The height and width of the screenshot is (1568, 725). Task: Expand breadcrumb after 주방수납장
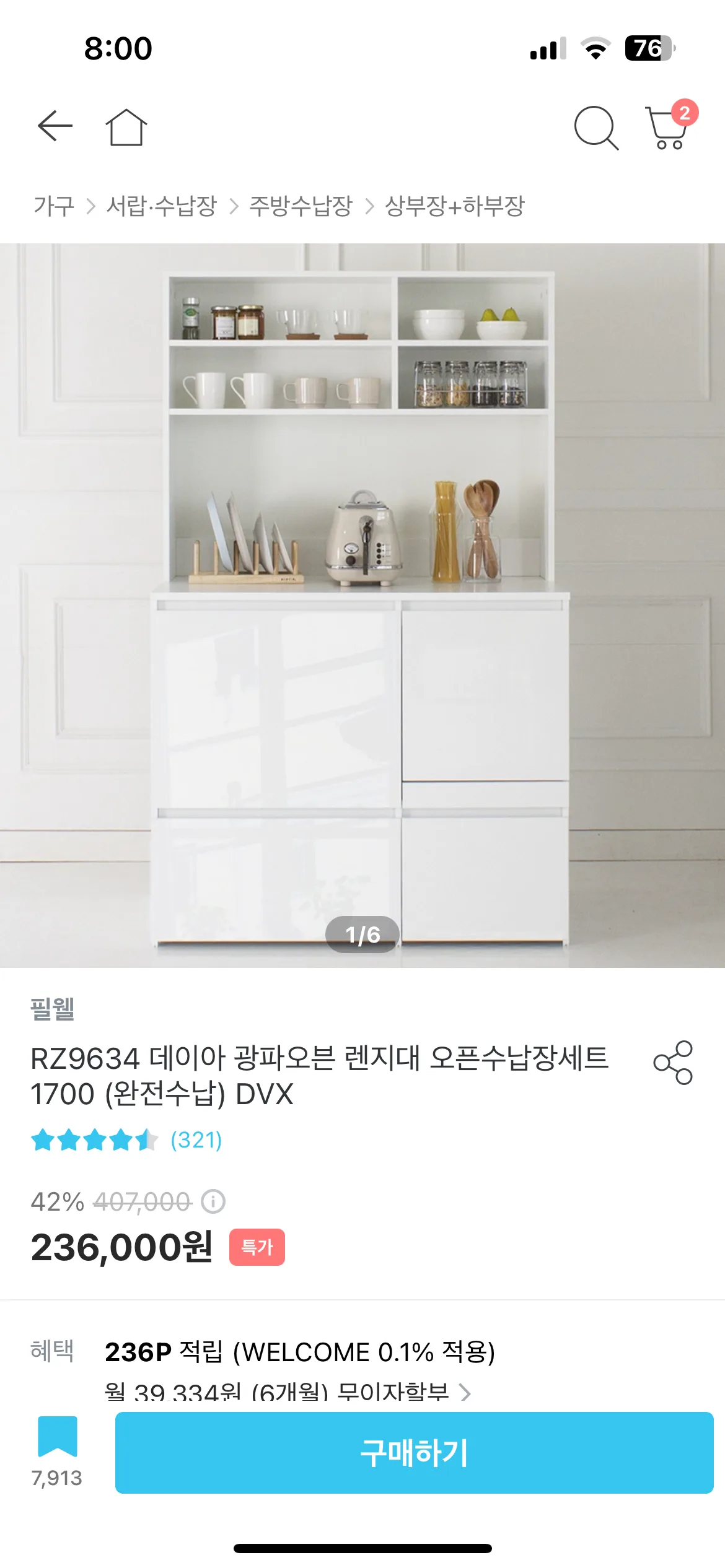[x=369, y=203]
